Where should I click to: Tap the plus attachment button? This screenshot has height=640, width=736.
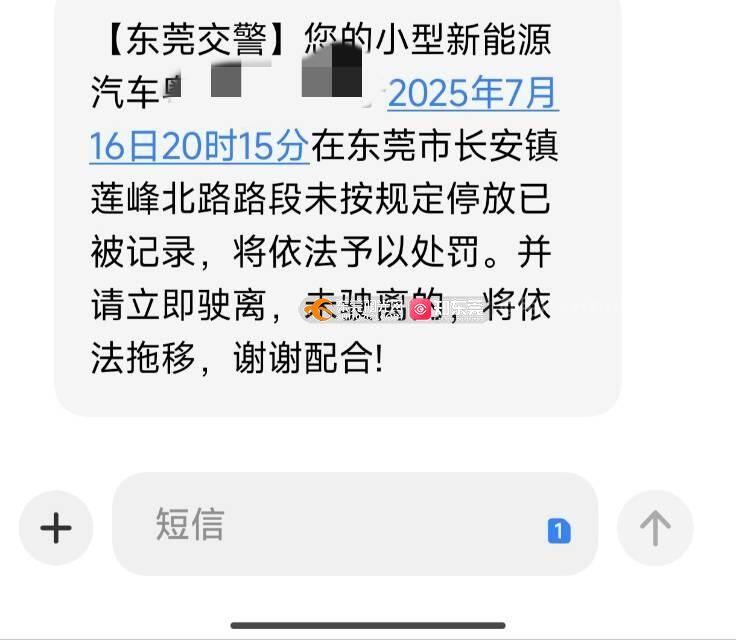click(56, 527)
